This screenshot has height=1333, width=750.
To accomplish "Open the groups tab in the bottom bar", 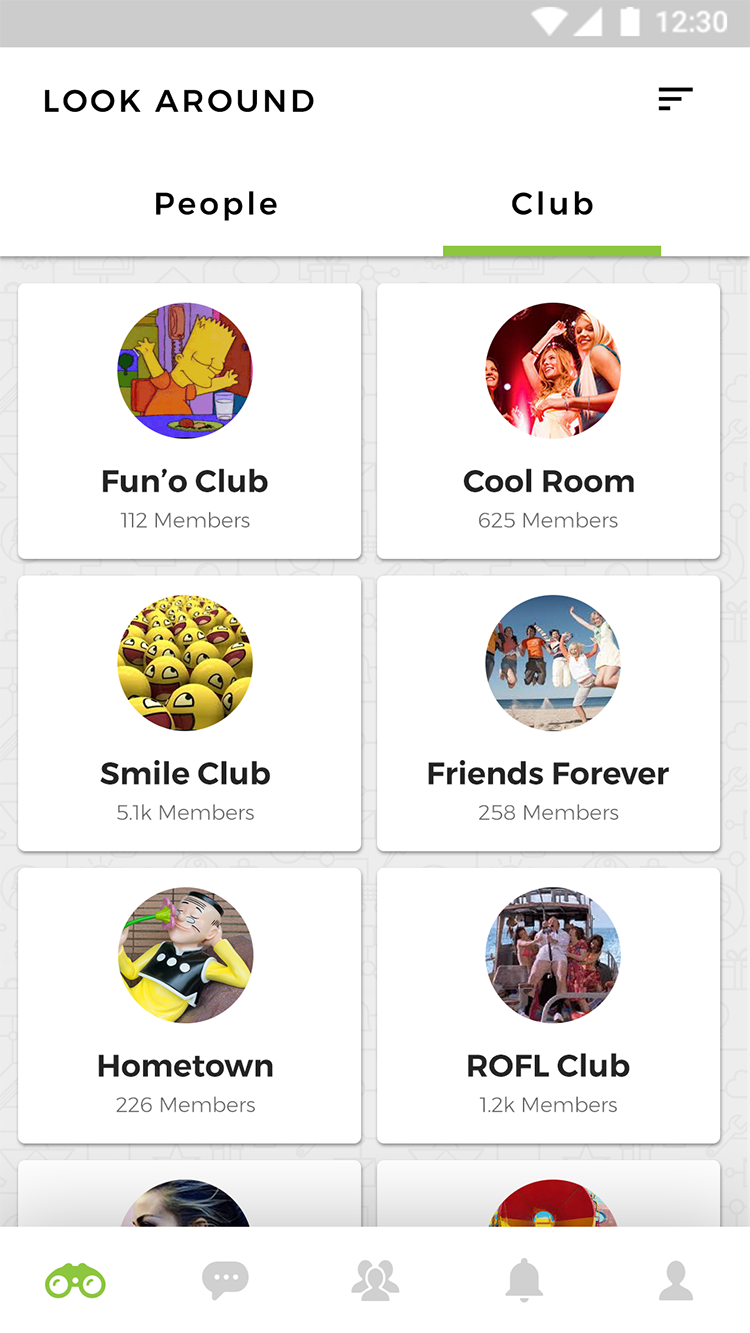I will (x=375, y=1280).
